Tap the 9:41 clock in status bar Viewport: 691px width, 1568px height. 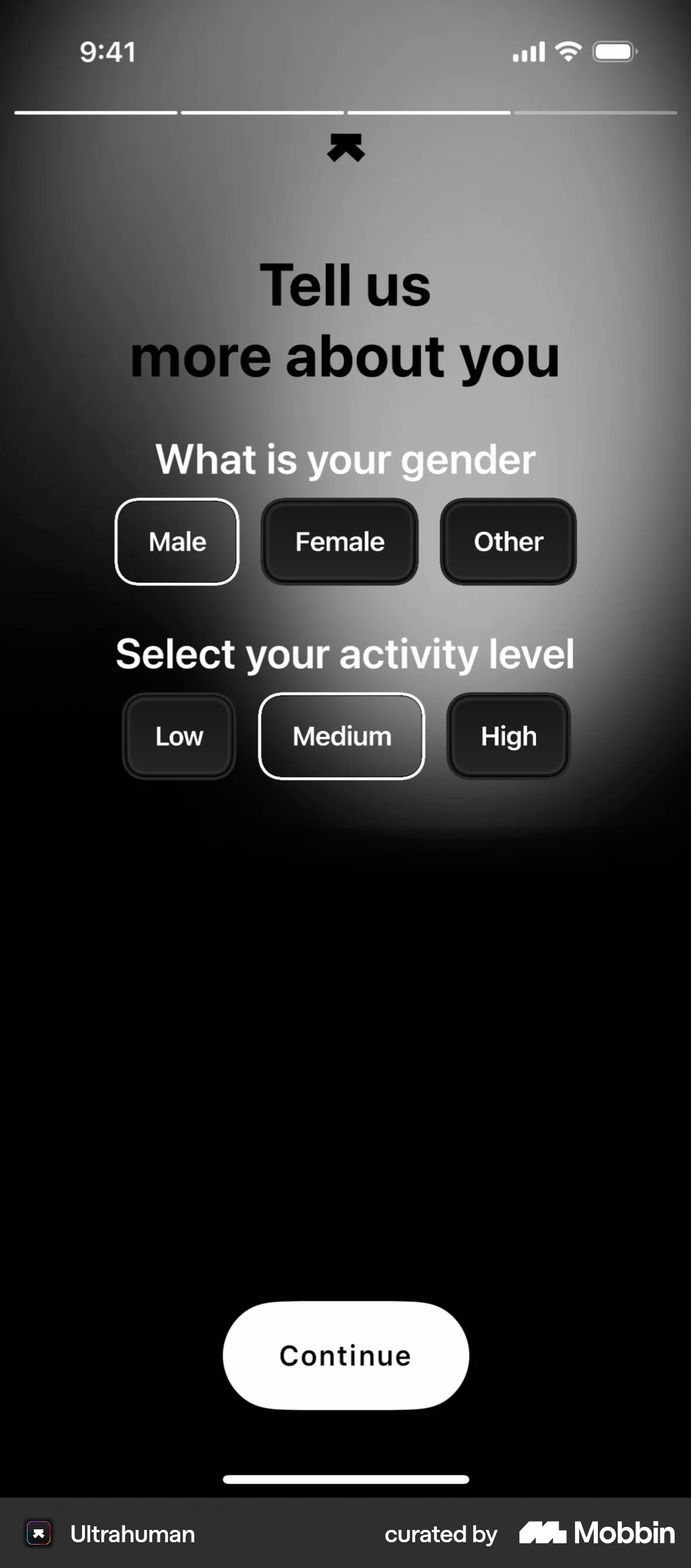(109, 52)
